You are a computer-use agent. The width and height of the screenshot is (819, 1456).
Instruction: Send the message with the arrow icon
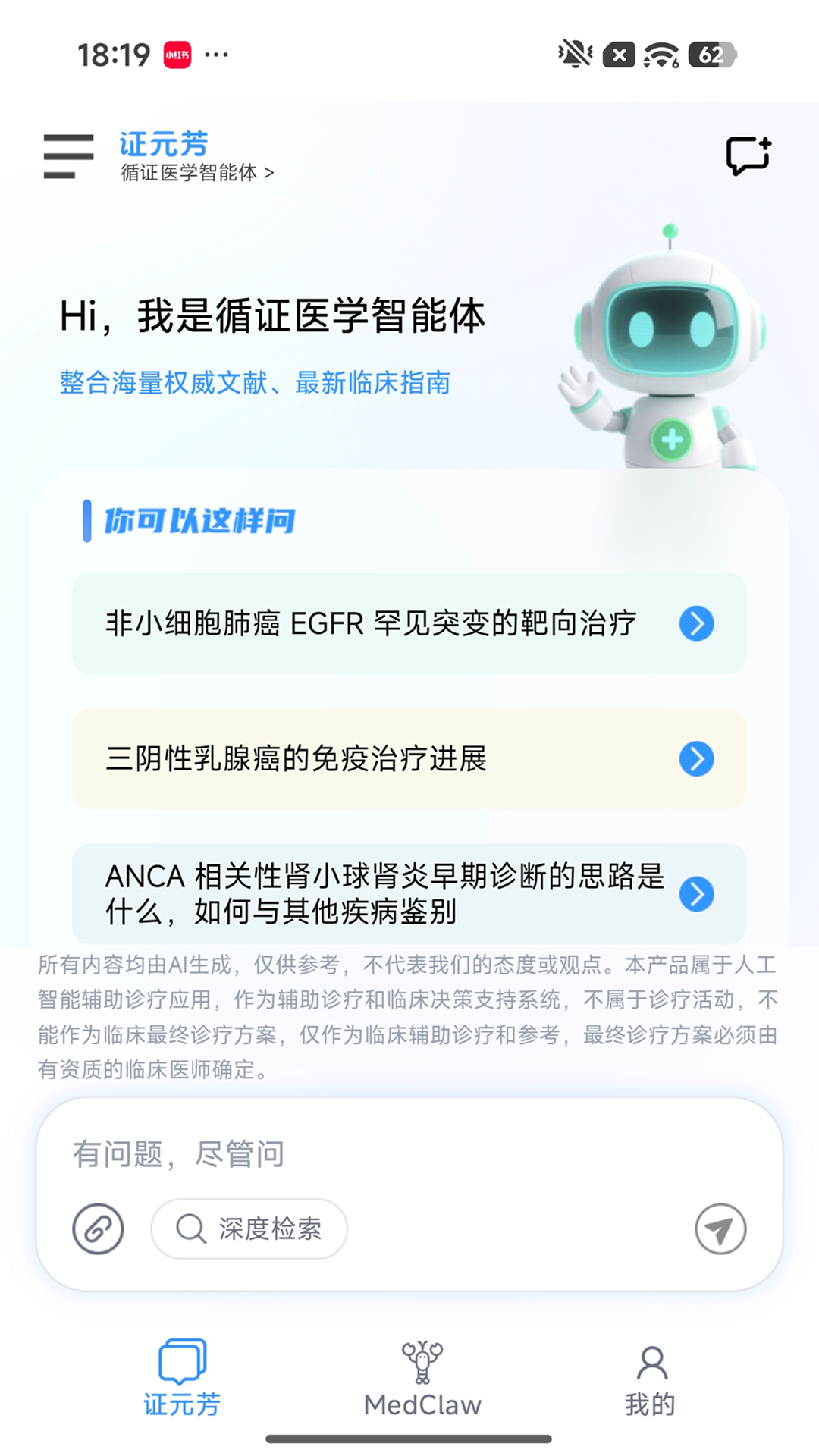[720, 1228]
